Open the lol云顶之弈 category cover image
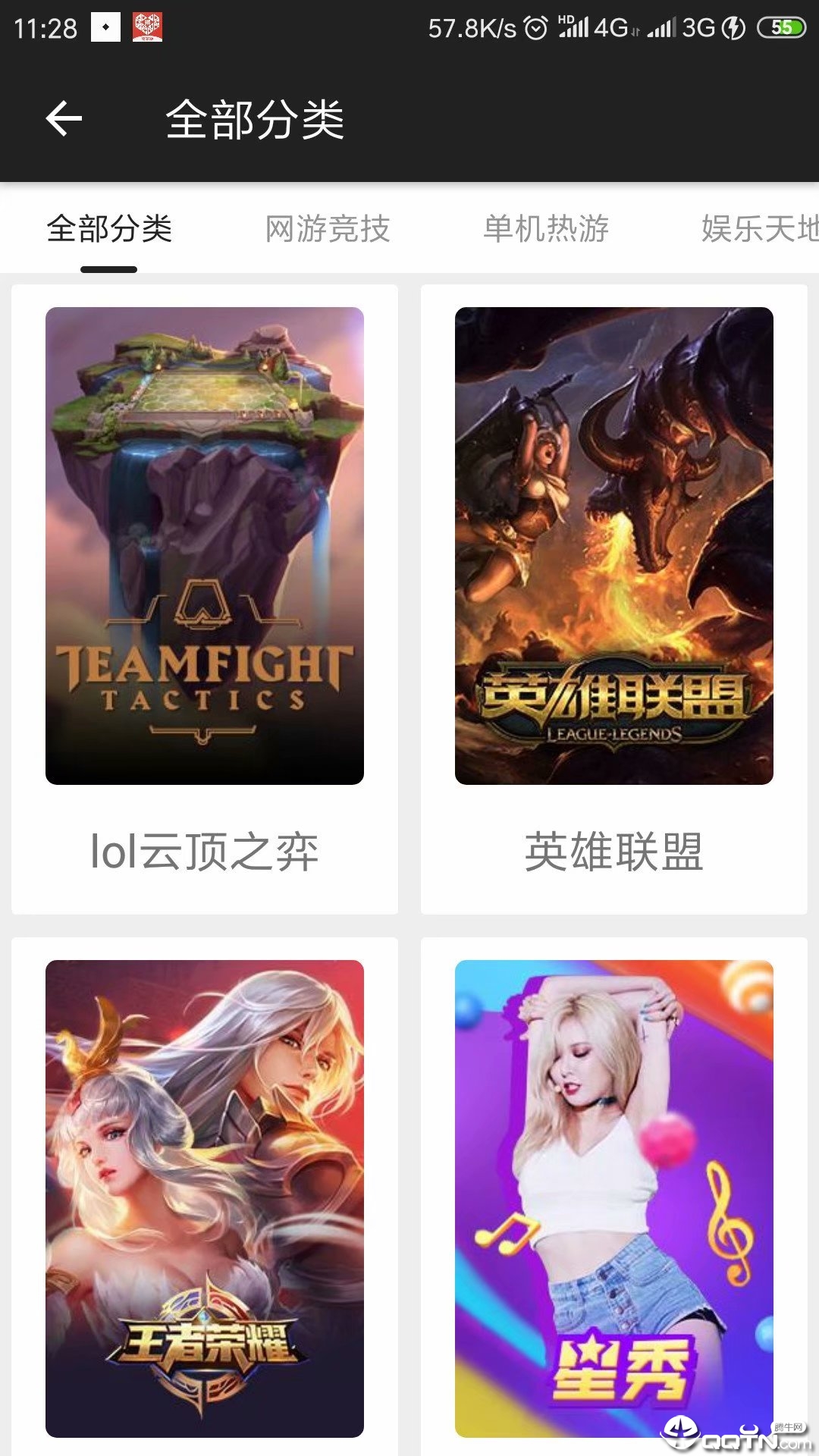Screen dimensions: 819x1456 coord(205,546)
